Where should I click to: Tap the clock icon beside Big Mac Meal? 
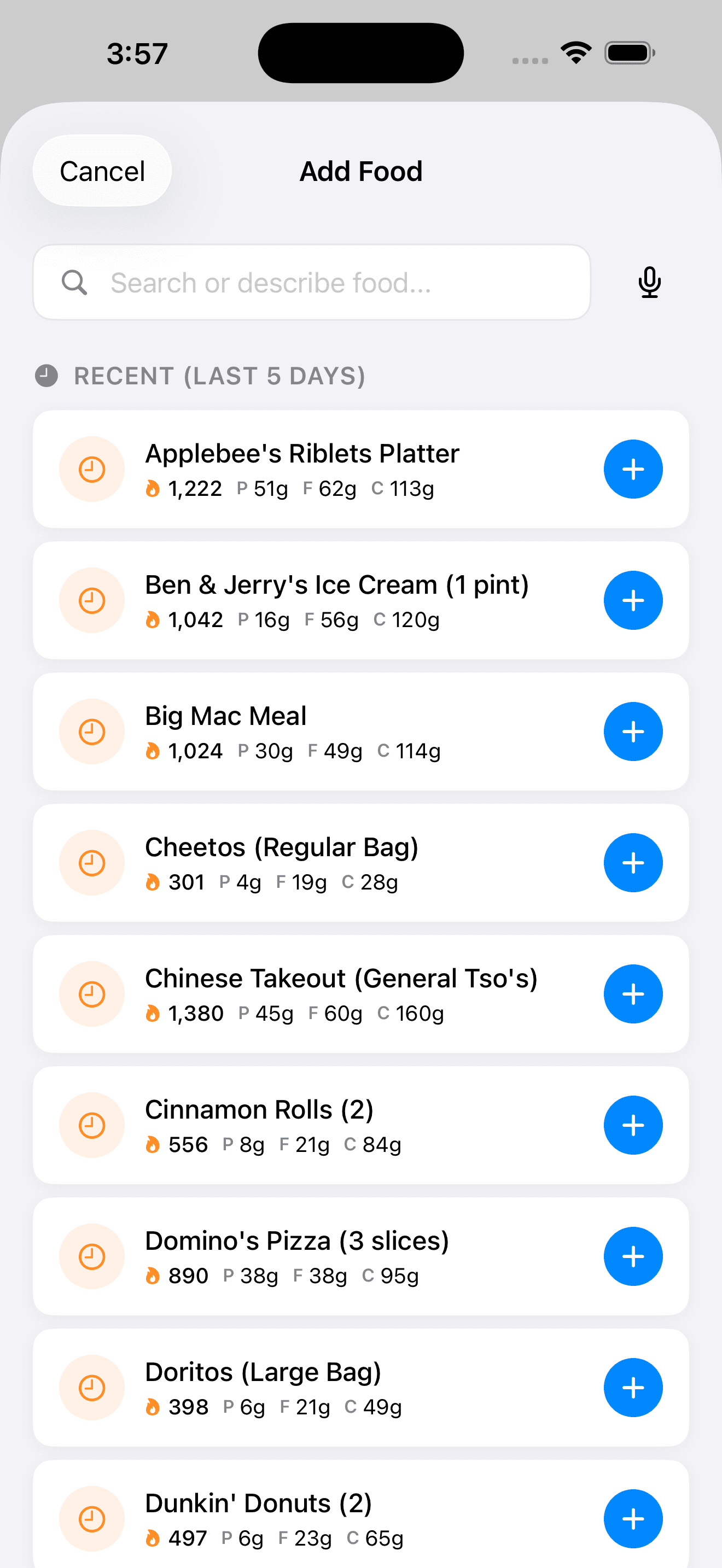(x=92, y=731)
